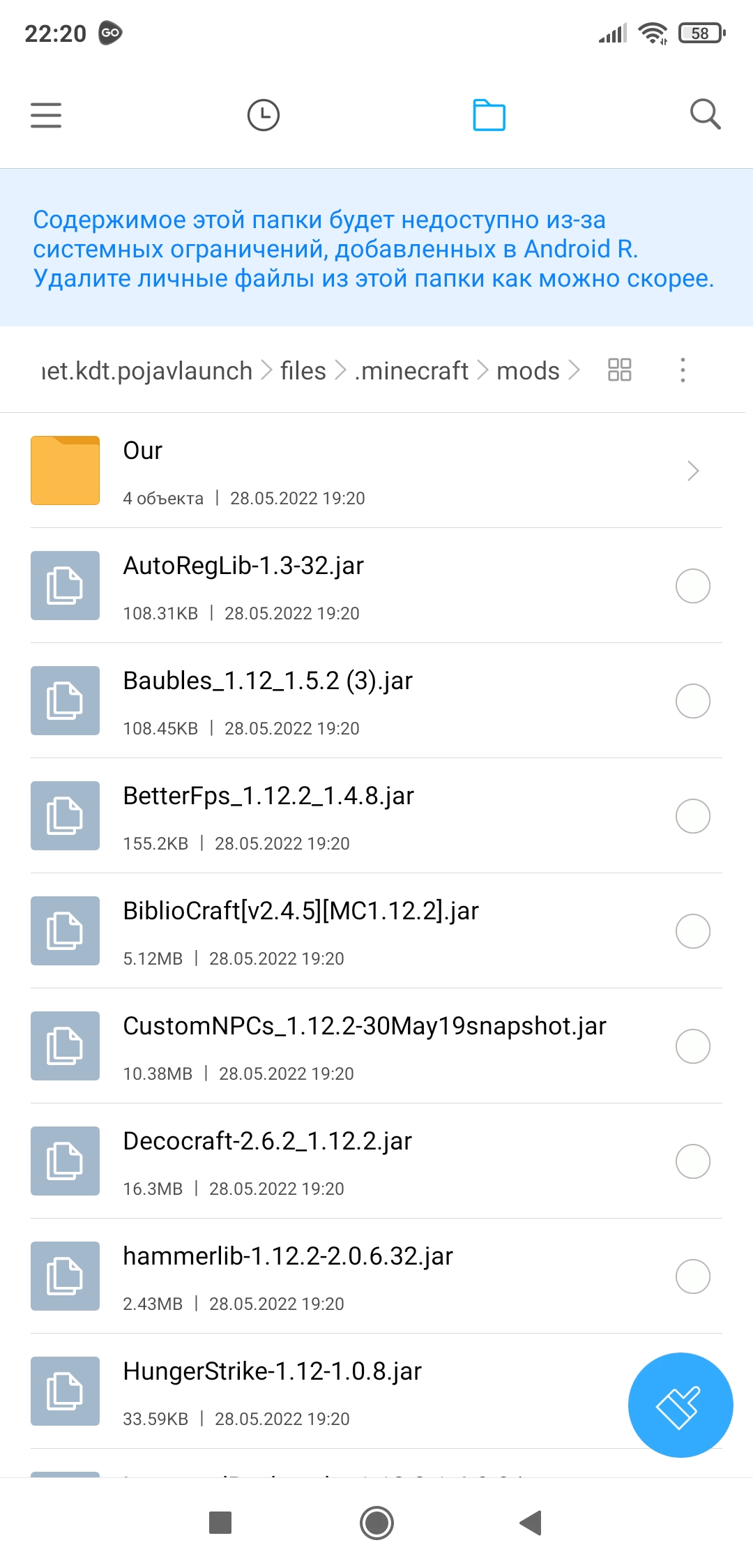The height and width of the screenshot is (1568, 753).
Task: Tap the BetterFps jar file thumbnail
Action: (x=65, y=816)
